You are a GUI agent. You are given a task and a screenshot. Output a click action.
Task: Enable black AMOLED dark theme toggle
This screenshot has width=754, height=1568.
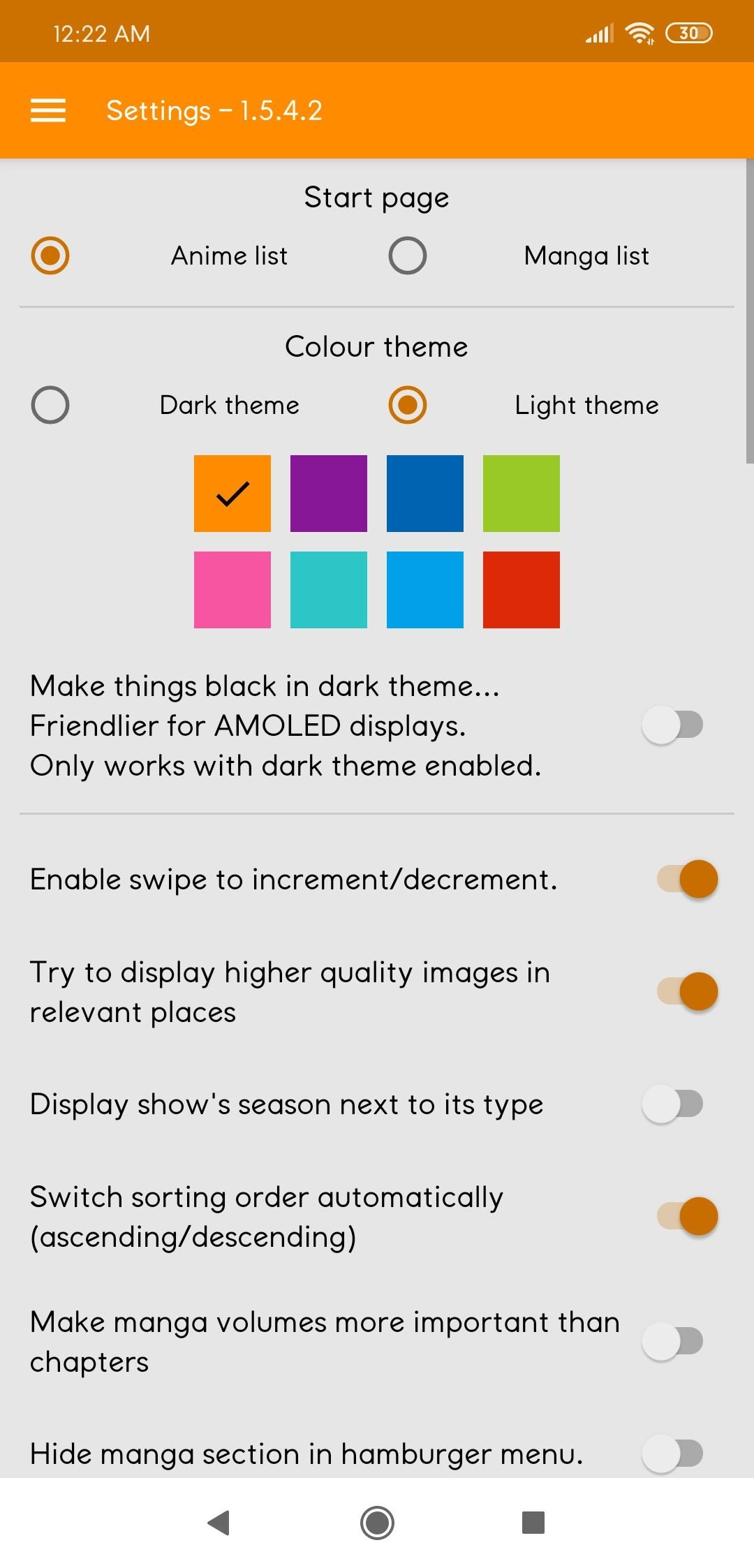coord(673,725)
